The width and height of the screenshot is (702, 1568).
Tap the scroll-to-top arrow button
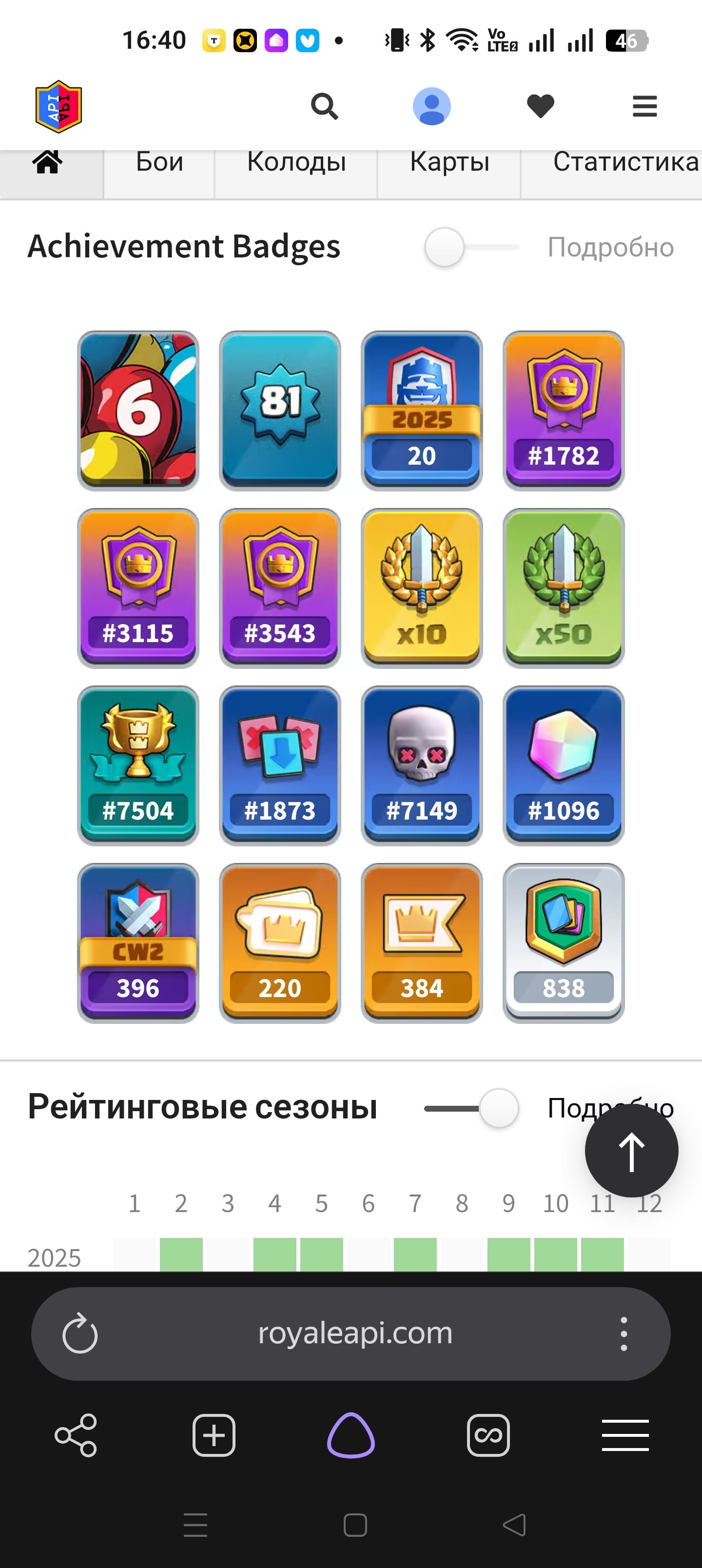(631, 1151)
